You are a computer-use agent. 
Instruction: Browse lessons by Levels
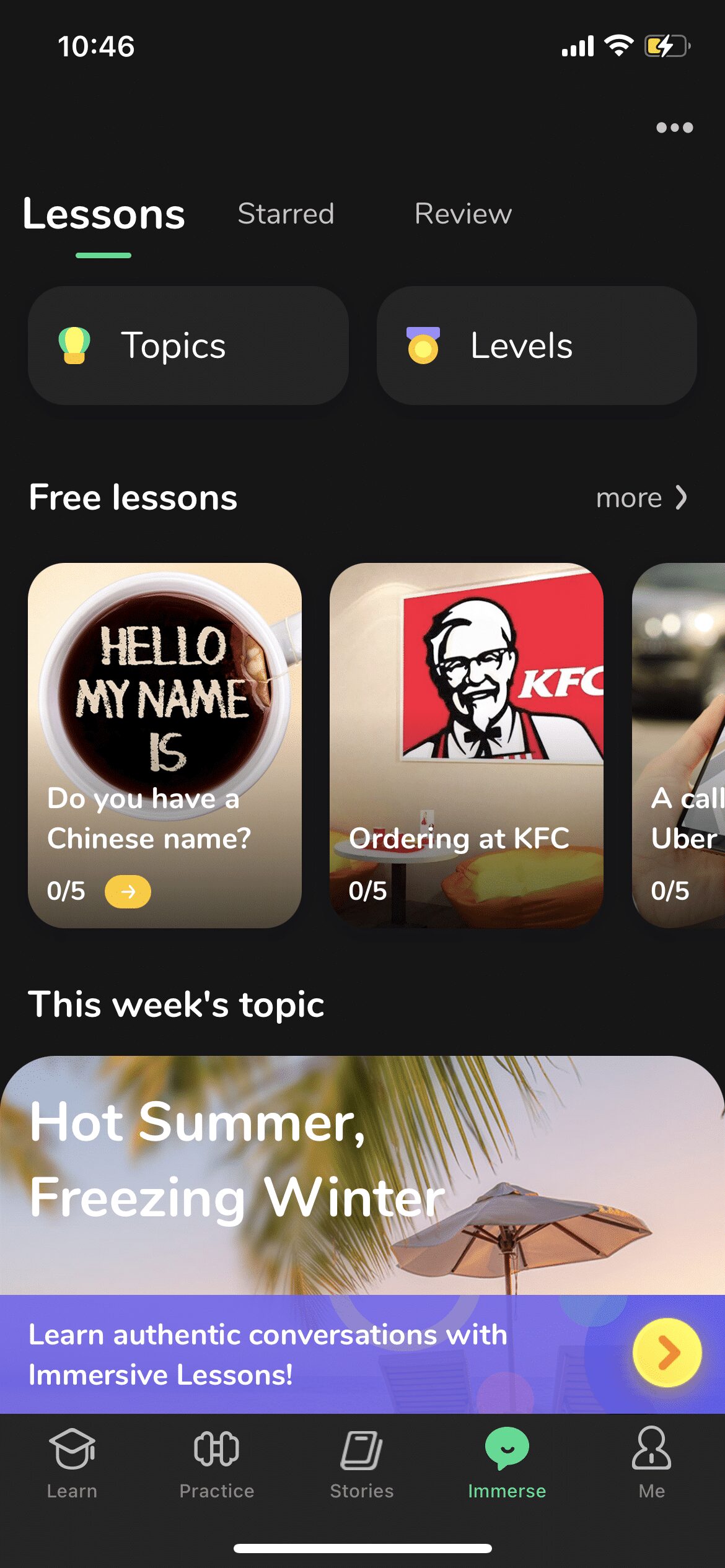coord(536,346)
